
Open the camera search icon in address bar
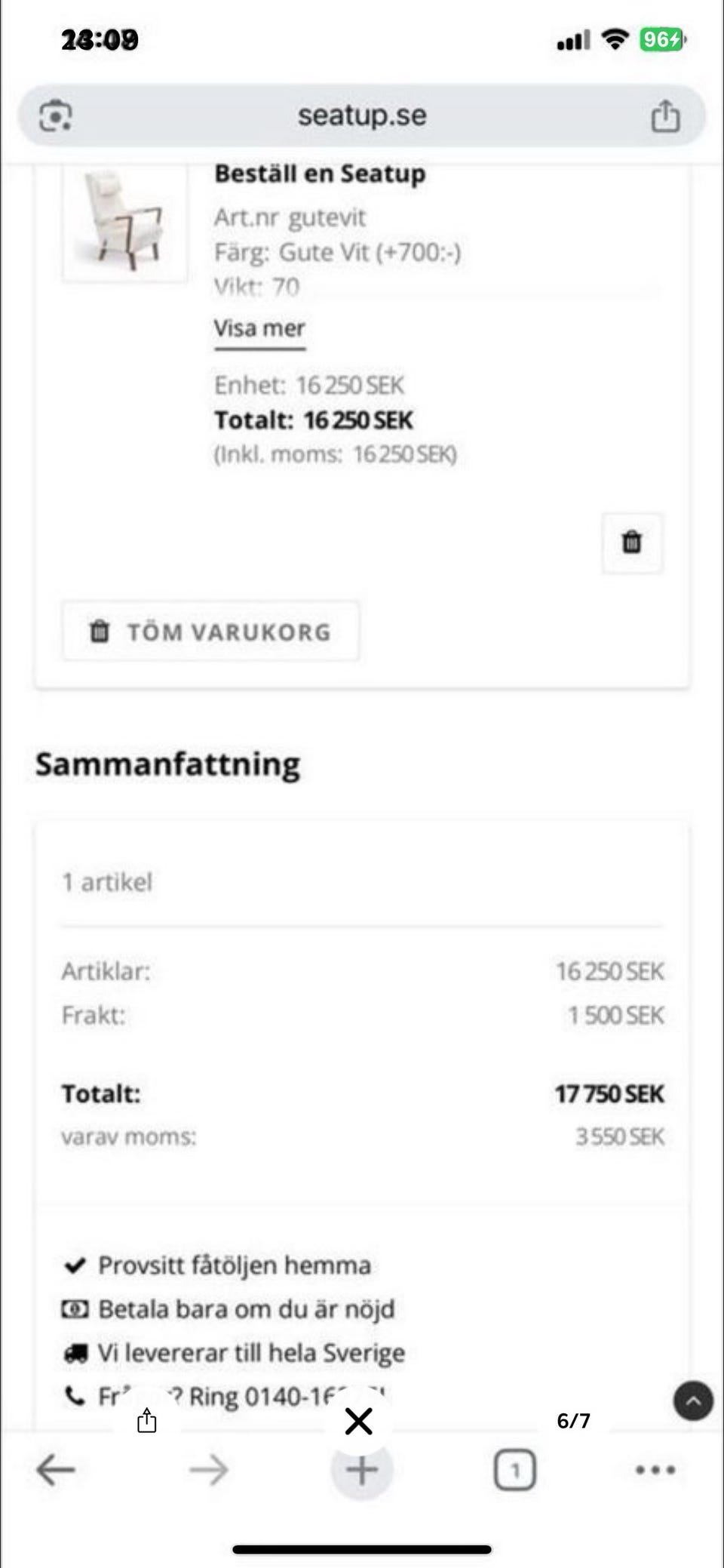[x=55, y=115]
